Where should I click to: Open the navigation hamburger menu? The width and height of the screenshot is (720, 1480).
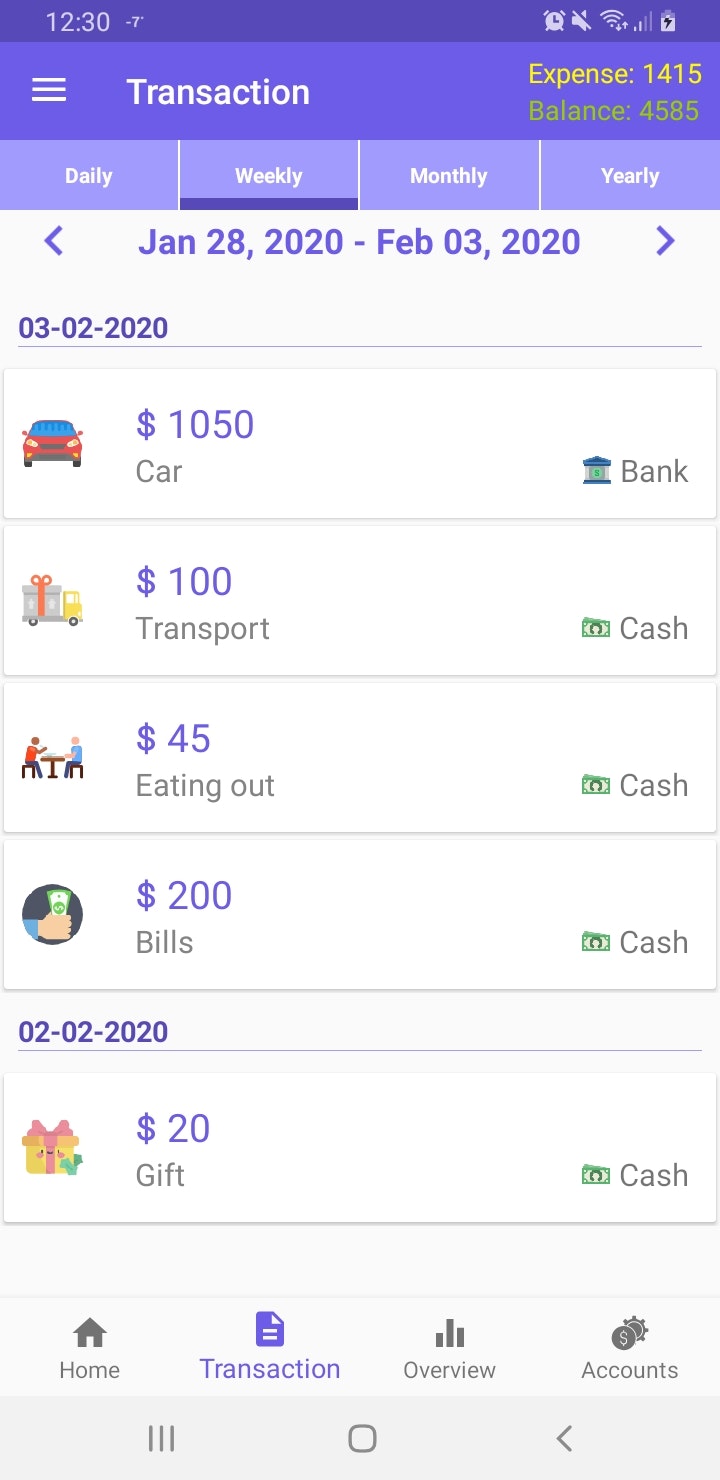tap(48, 90)
